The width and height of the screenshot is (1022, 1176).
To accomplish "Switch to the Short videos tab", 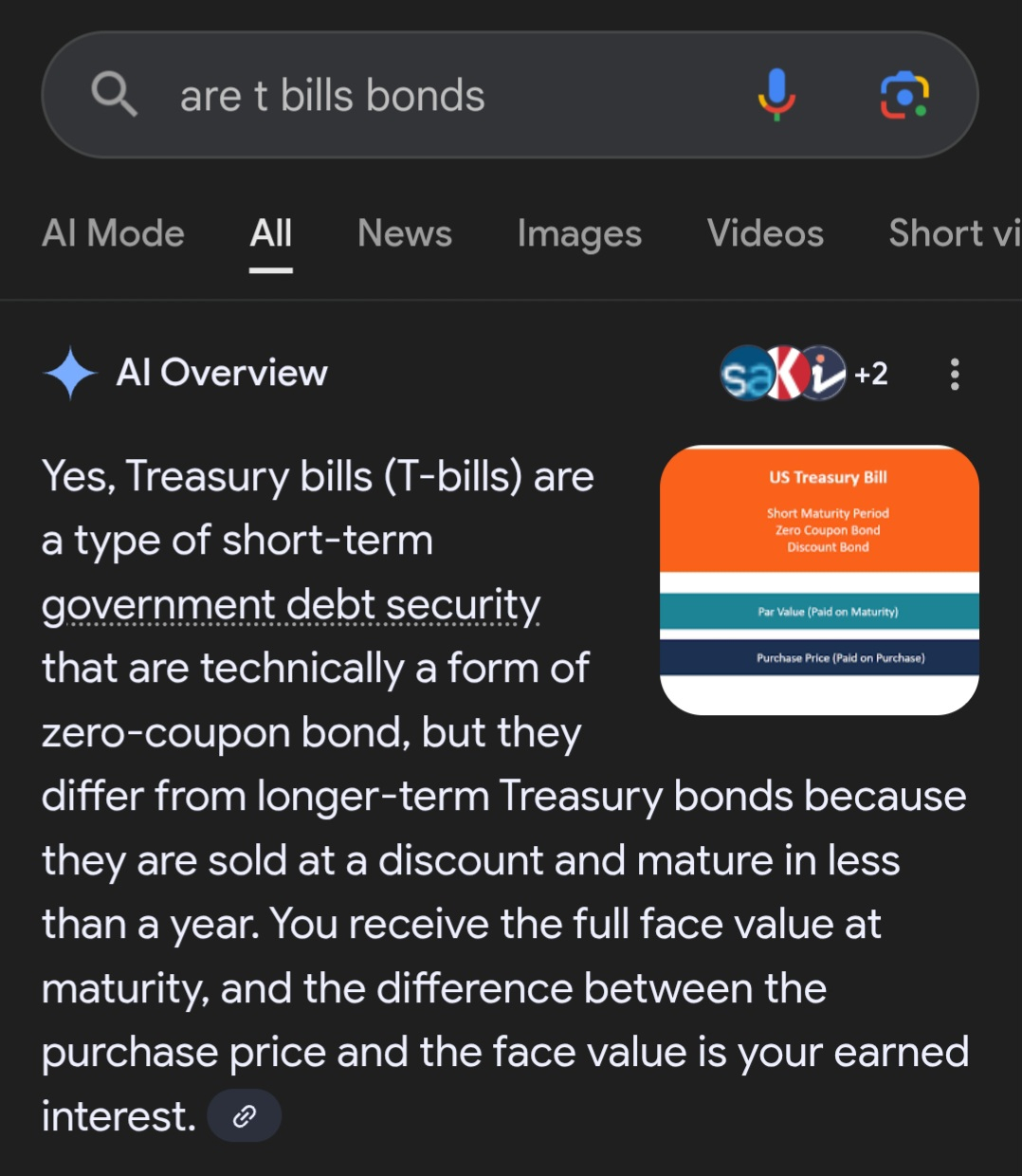I will point(953,233).
